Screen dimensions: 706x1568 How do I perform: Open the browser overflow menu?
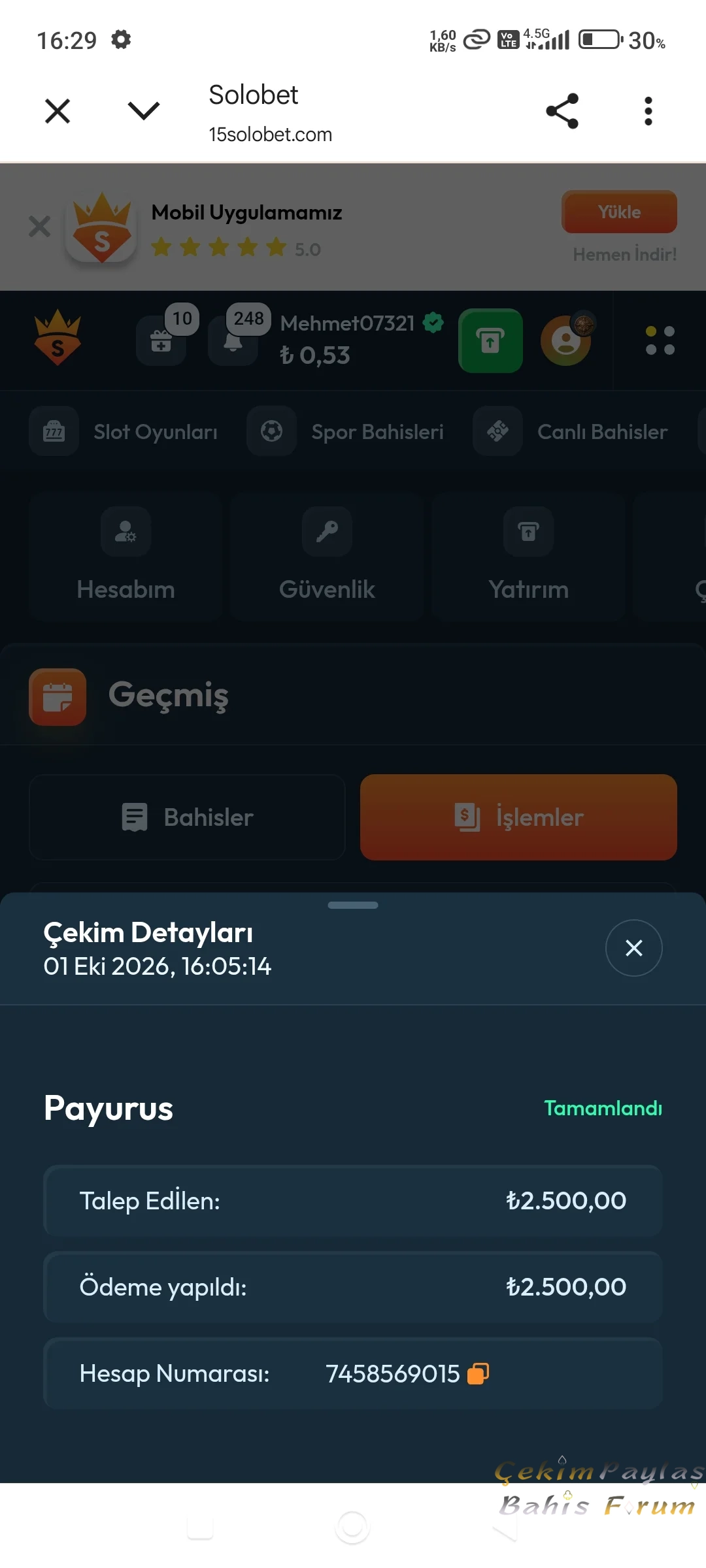648,111
